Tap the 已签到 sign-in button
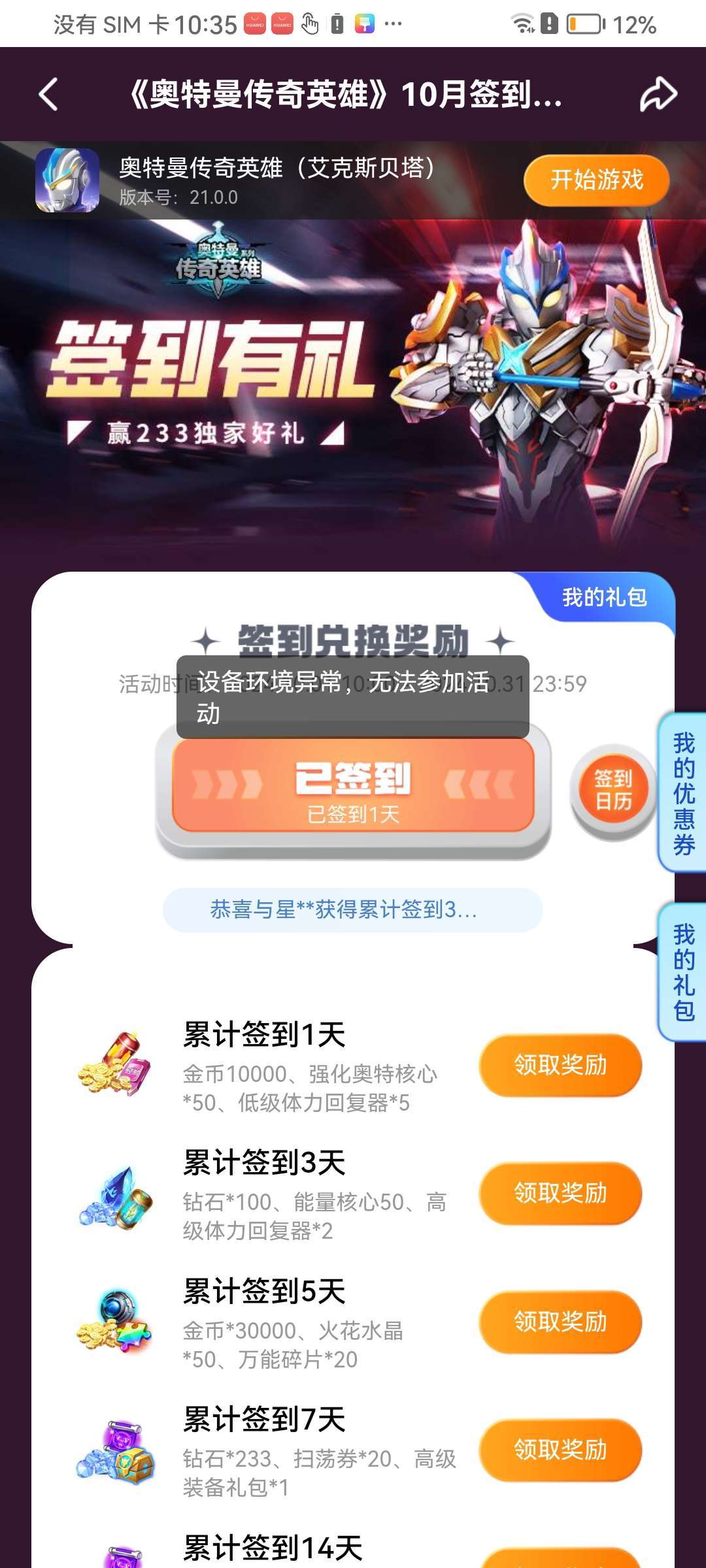Image resolution: width=706 pixels, height=1568 pixels. click(x=353, y=789)
